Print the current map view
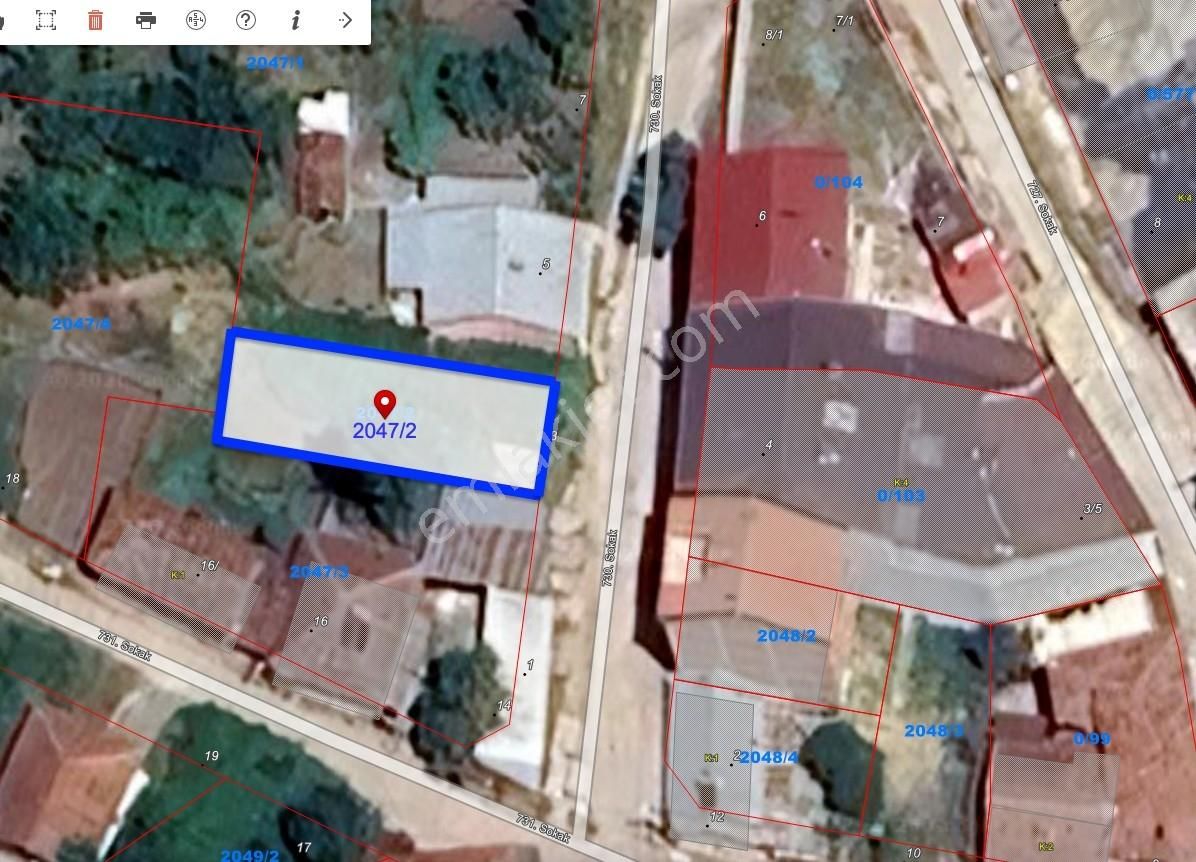 pos(145,20)
